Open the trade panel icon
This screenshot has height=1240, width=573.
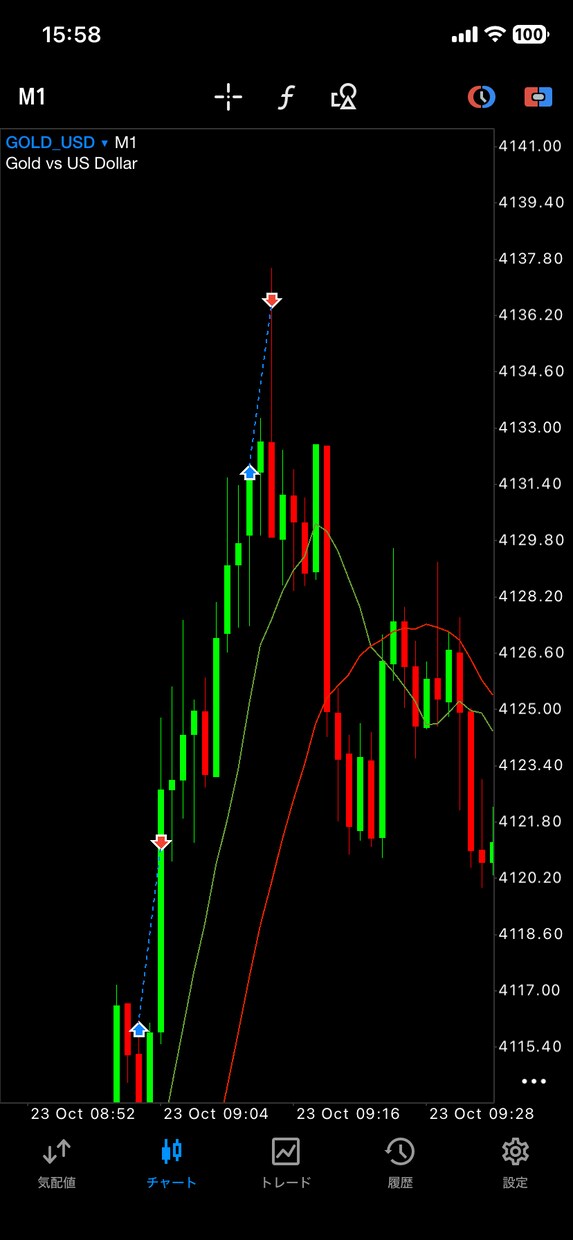(x=538, y=97)
